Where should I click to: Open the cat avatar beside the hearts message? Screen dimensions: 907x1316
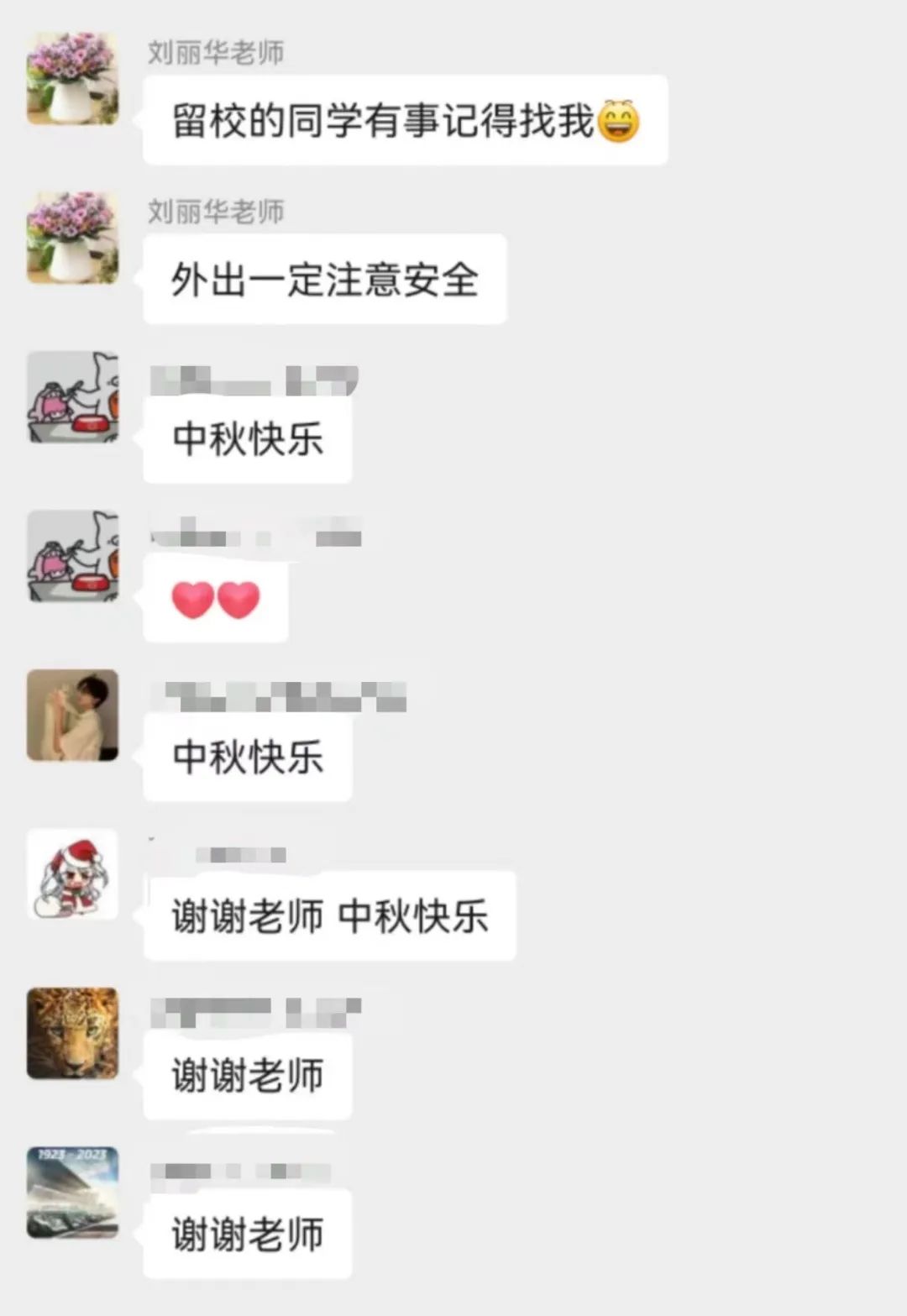72,556
